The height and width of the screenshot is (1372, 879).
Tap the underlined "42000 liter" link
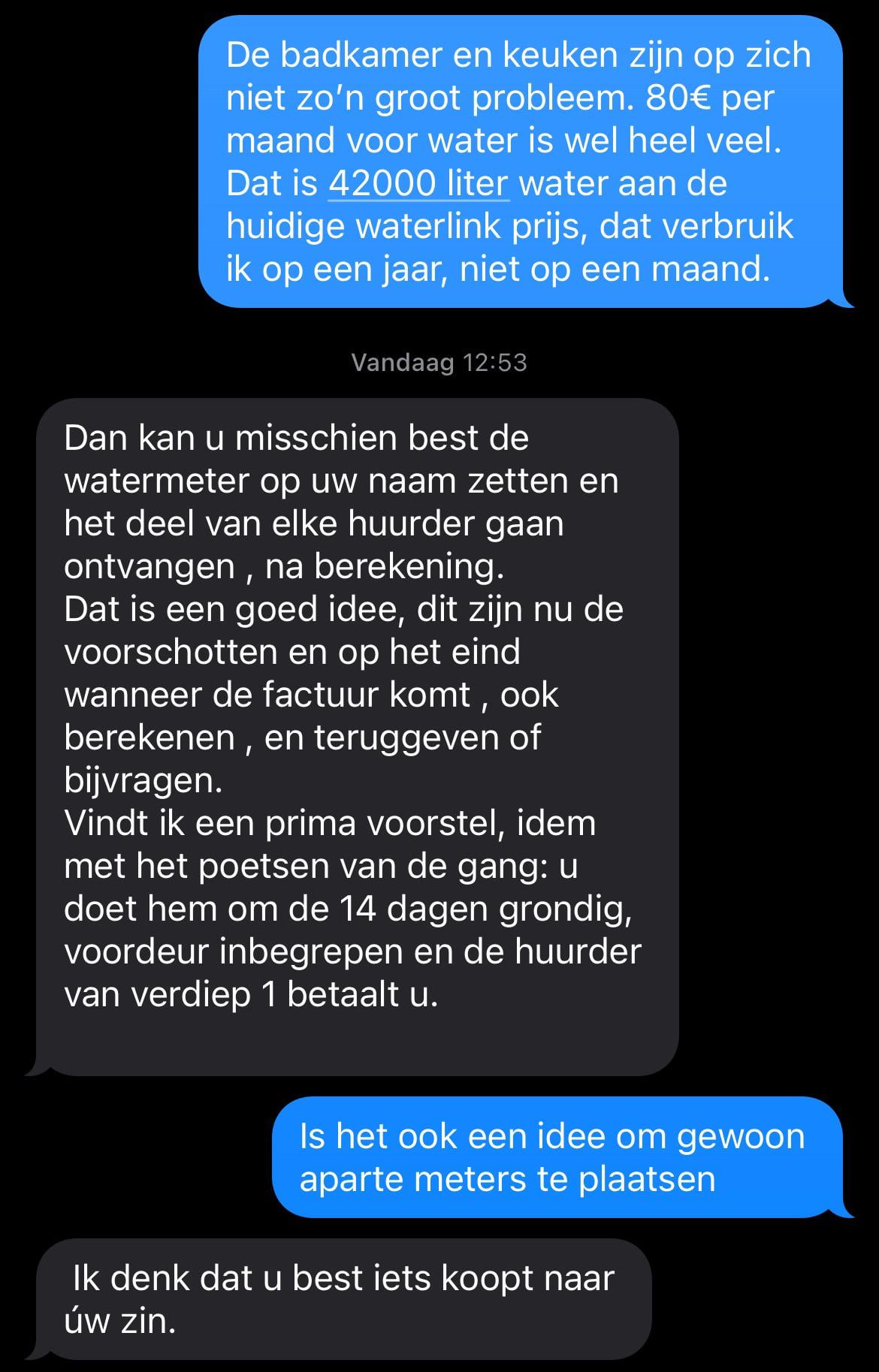(x=419, y=184)
